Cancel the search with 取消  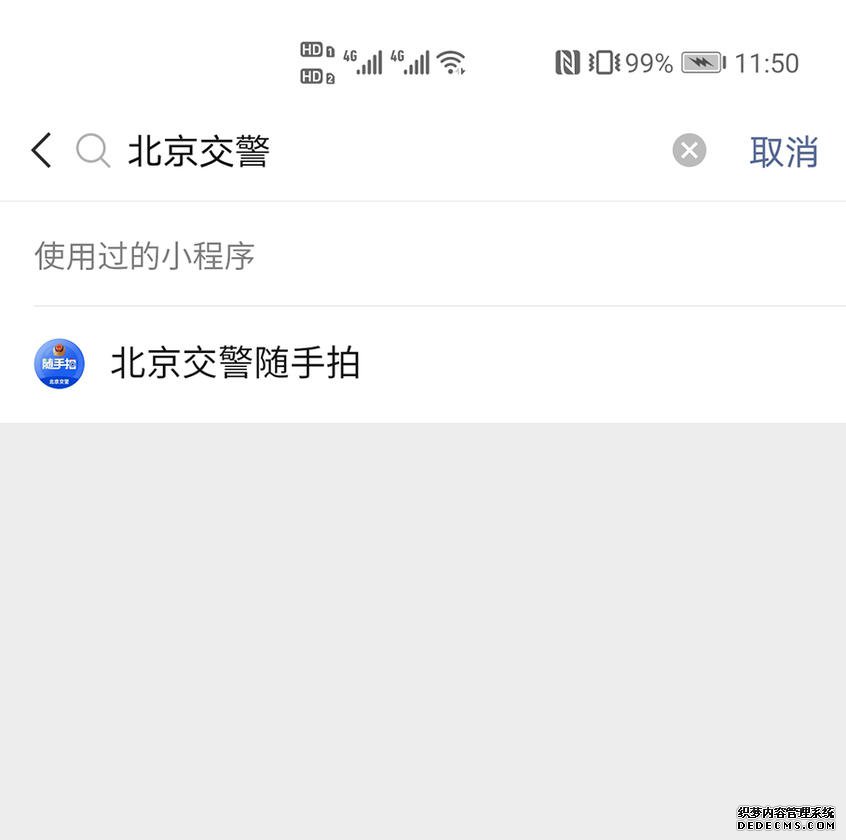tap(784, 152)
